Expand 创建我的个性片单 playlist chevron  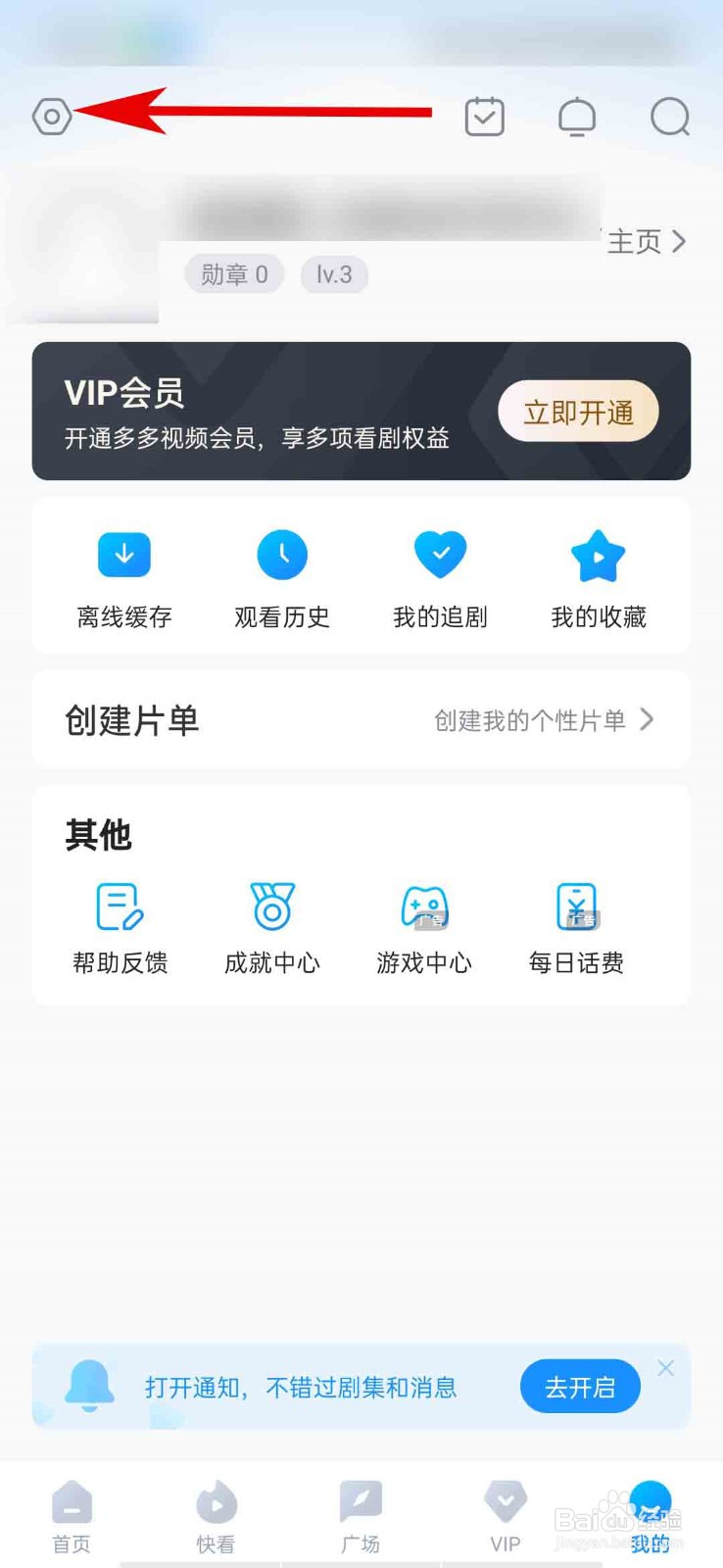pyautogui.click(x=648, y=719)
